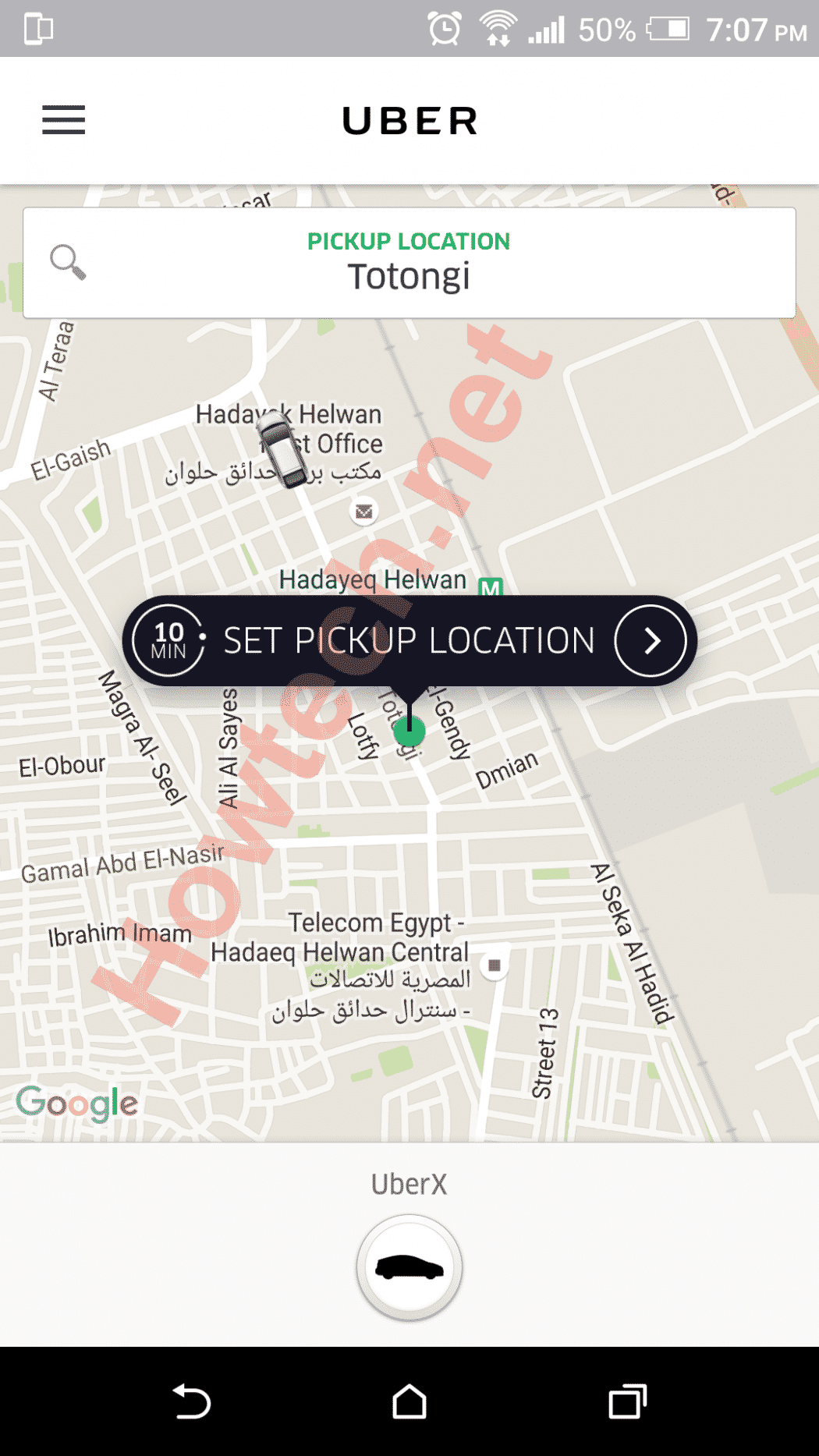Tap Set Pickup Location button
Viewport: 819px width, 1456px height.
[x=409, y=641]
